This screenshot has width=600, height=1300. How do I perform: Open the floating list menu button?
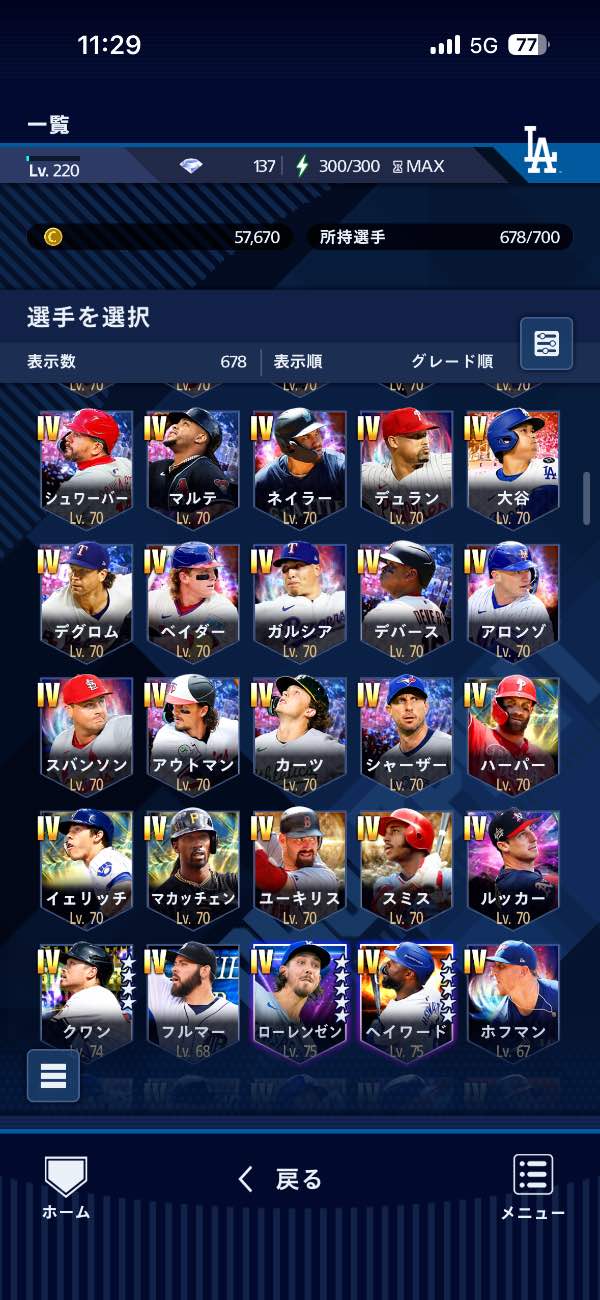(53, 1075)
